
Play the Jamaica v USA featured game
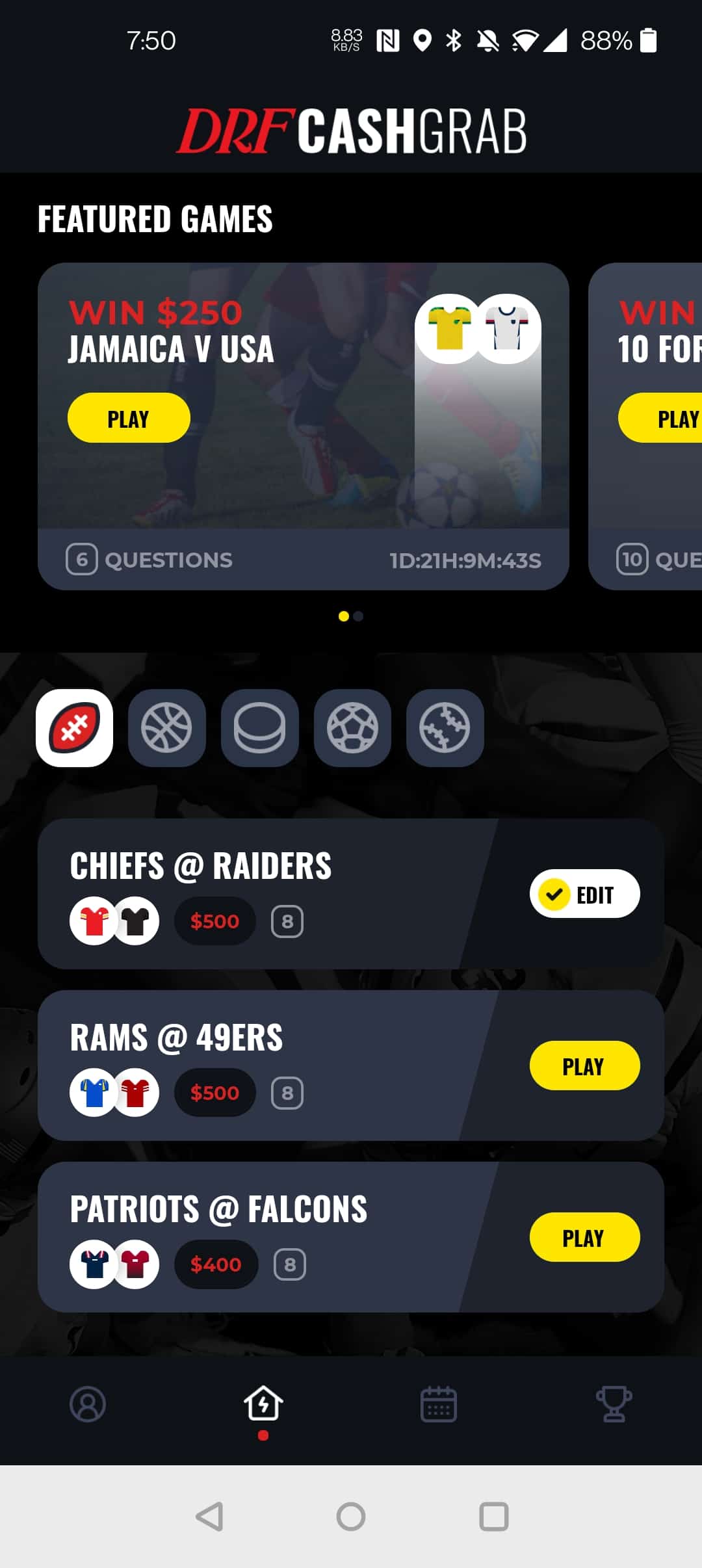(x=129, y=418)
